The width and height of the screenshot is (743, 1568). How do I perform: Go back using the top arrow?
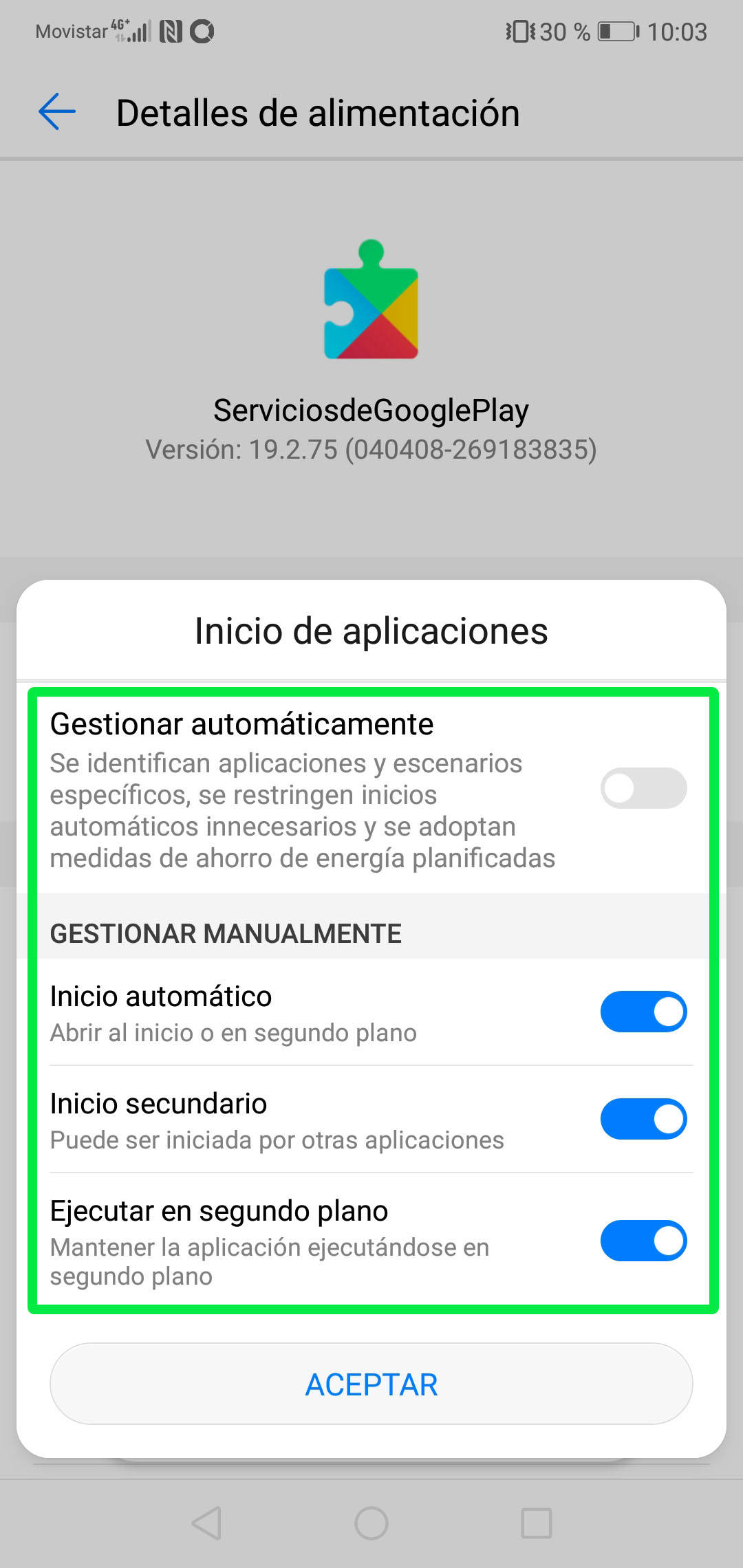coord(57,112)
